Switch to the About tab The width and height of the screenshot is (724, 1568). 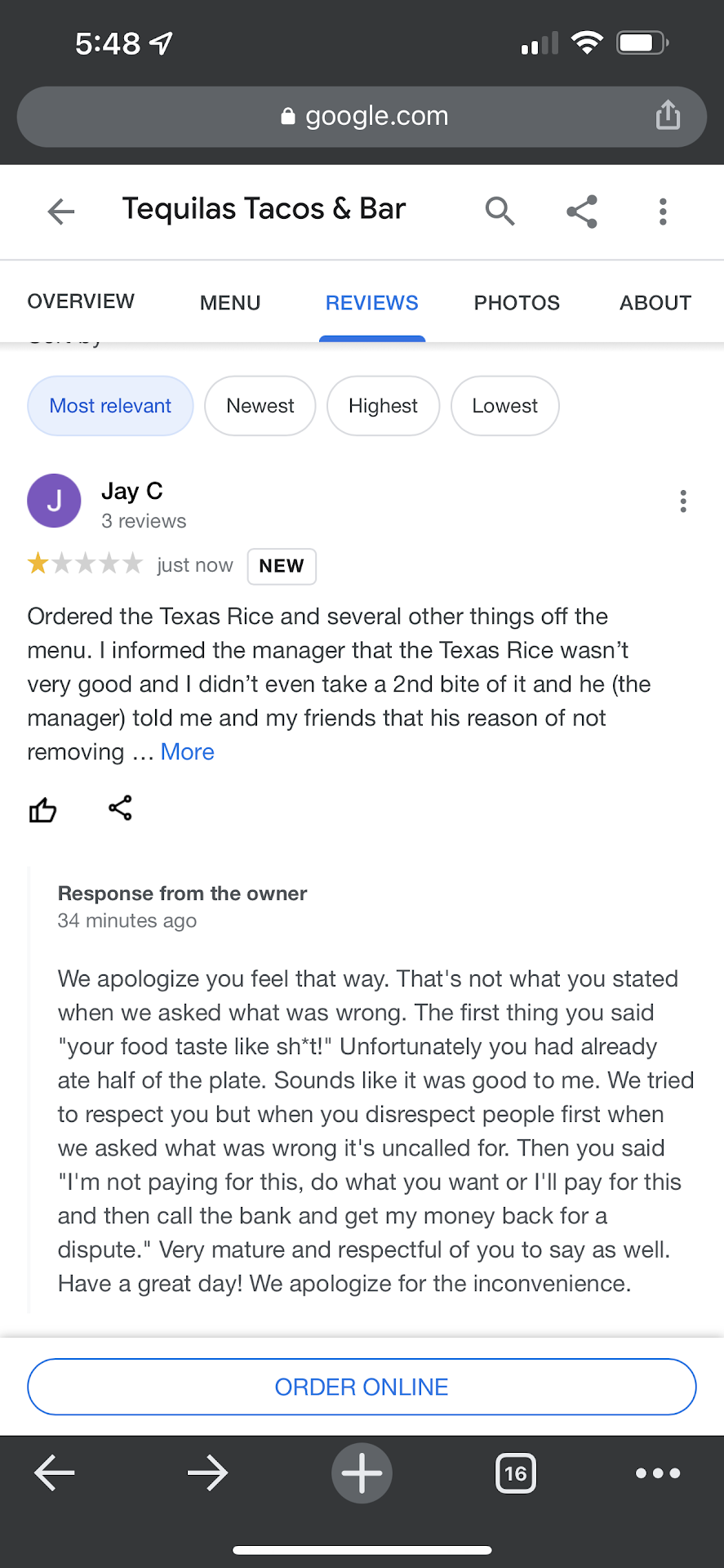(655, 303)
